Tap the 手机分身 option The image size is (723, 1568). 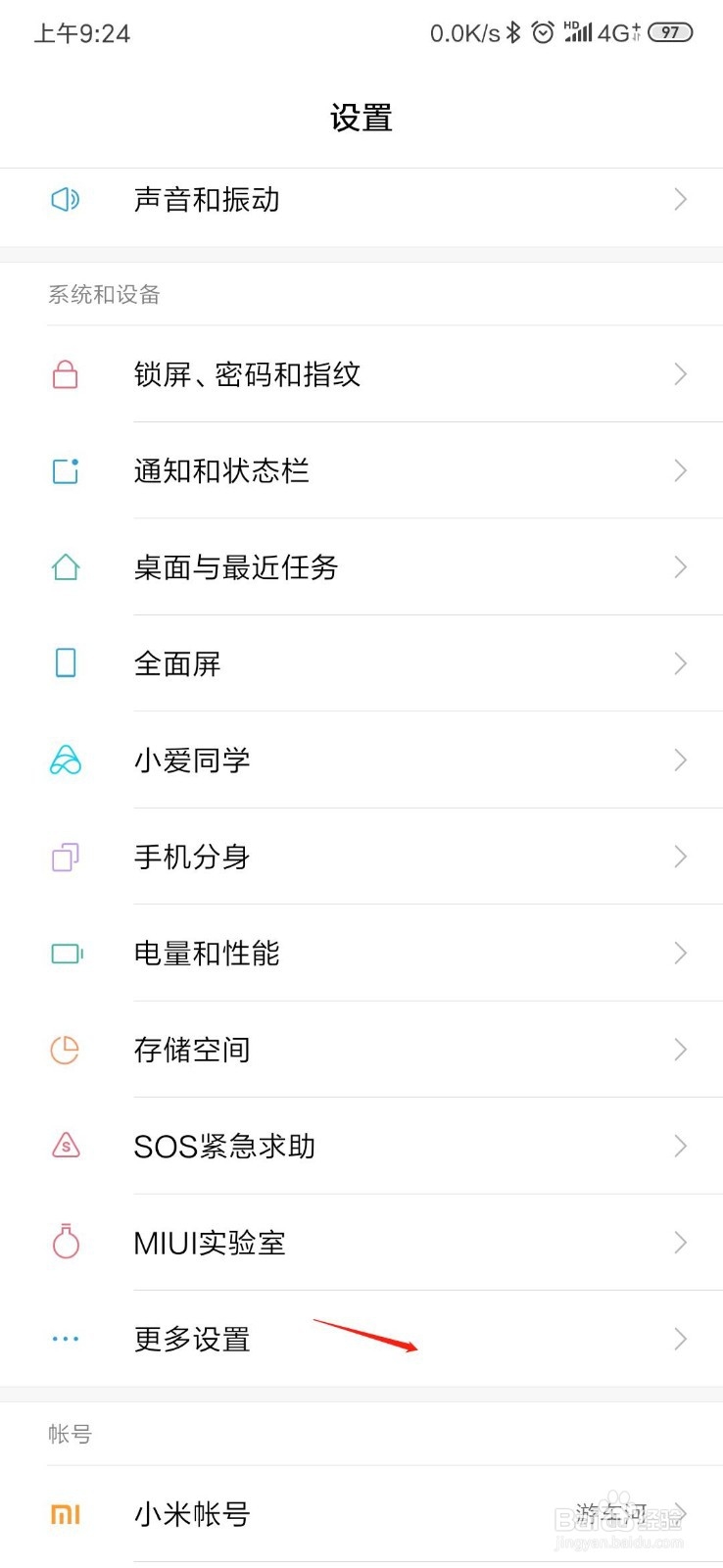[x=361, y=857]
